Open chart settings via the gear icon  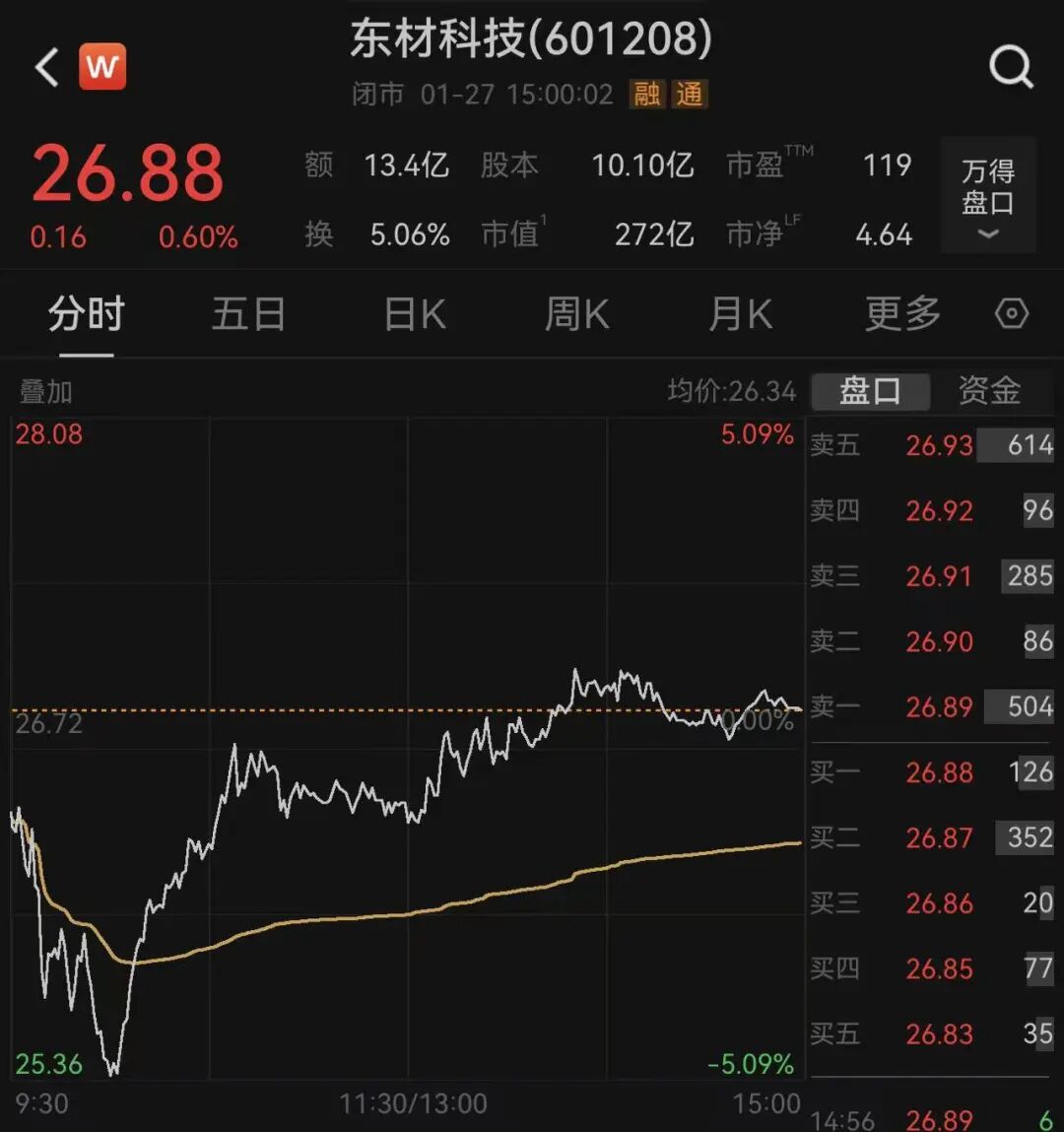click(x=1011, y=313)
